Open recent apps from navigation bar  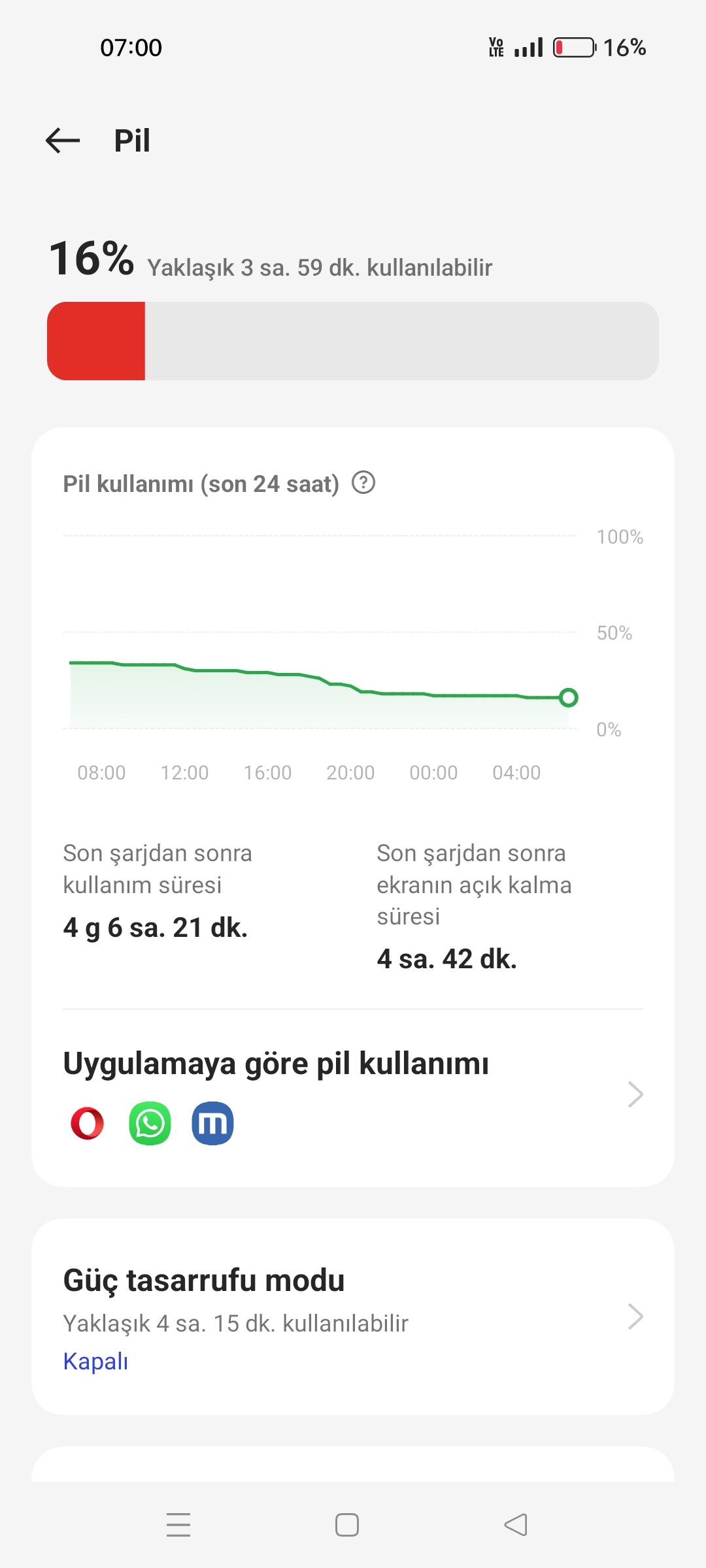178,1525
